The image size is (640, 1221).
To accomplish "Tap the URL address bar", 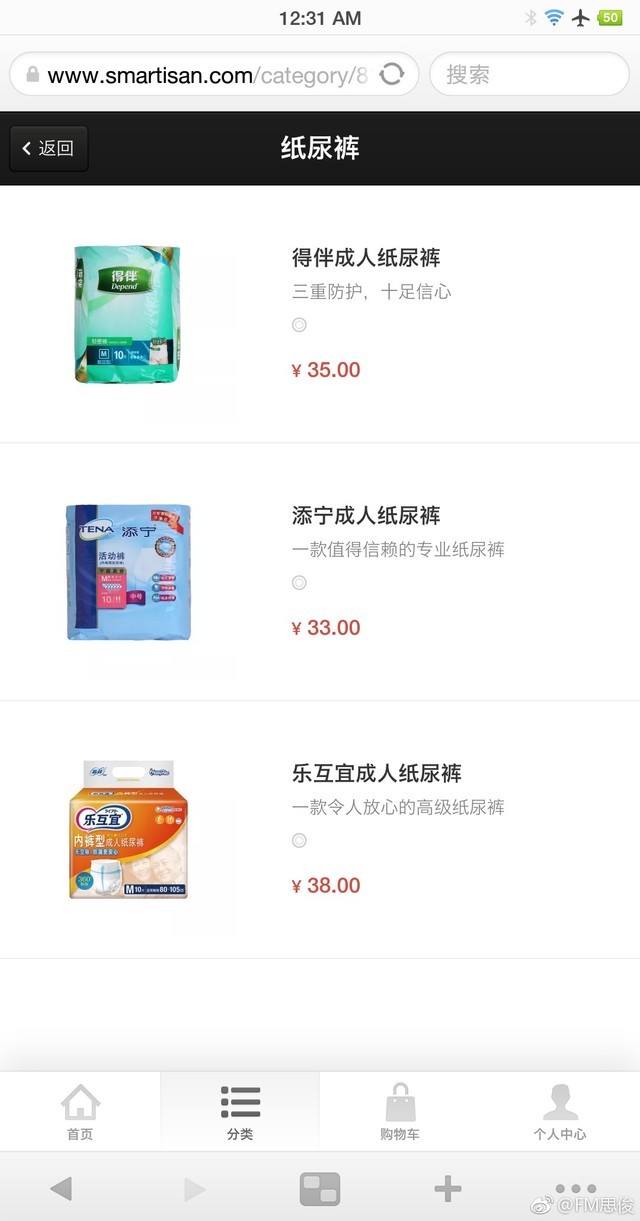I will point(200,75).
